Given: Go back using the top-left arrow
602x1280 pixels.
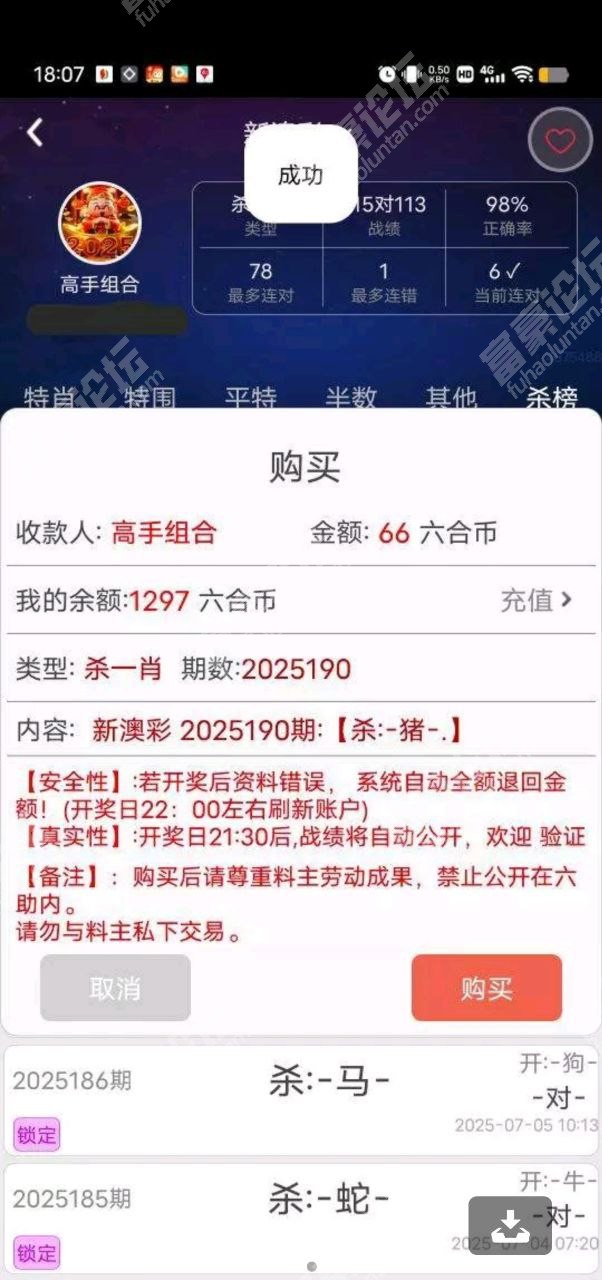Looking at the screenshot, I should click(x=35, y=131).
